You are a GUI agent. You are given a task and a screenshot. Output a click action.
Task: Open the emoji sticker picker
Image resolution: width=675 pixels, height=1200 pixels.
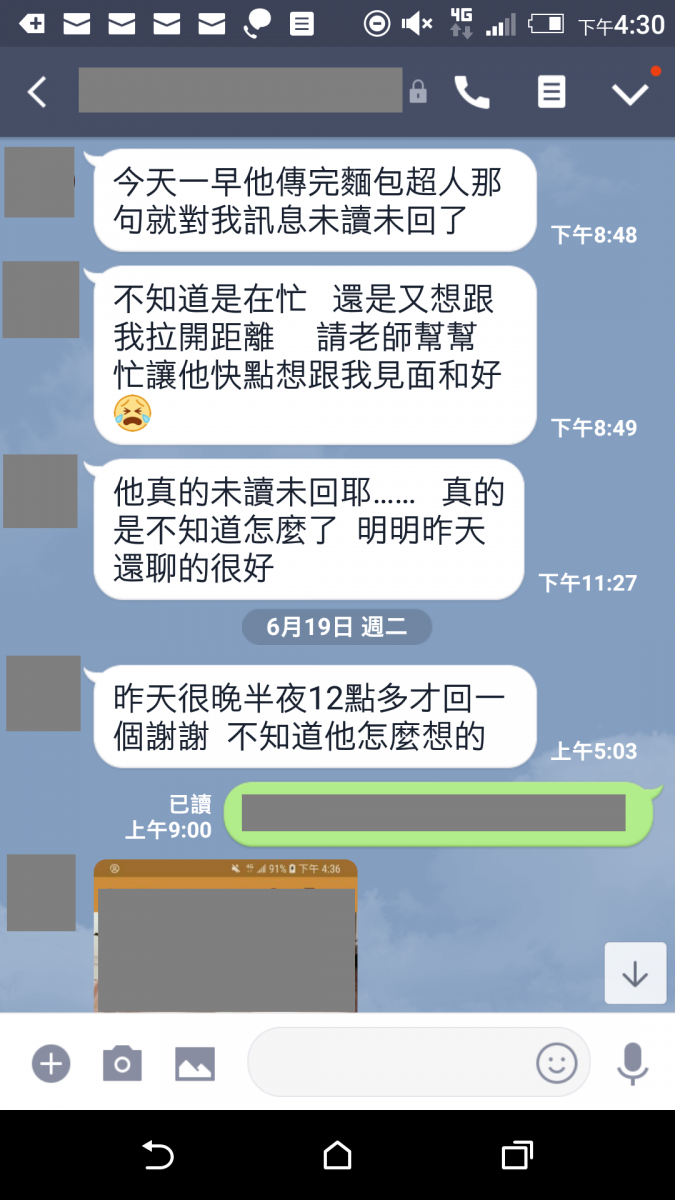(x=557, y=1063)
